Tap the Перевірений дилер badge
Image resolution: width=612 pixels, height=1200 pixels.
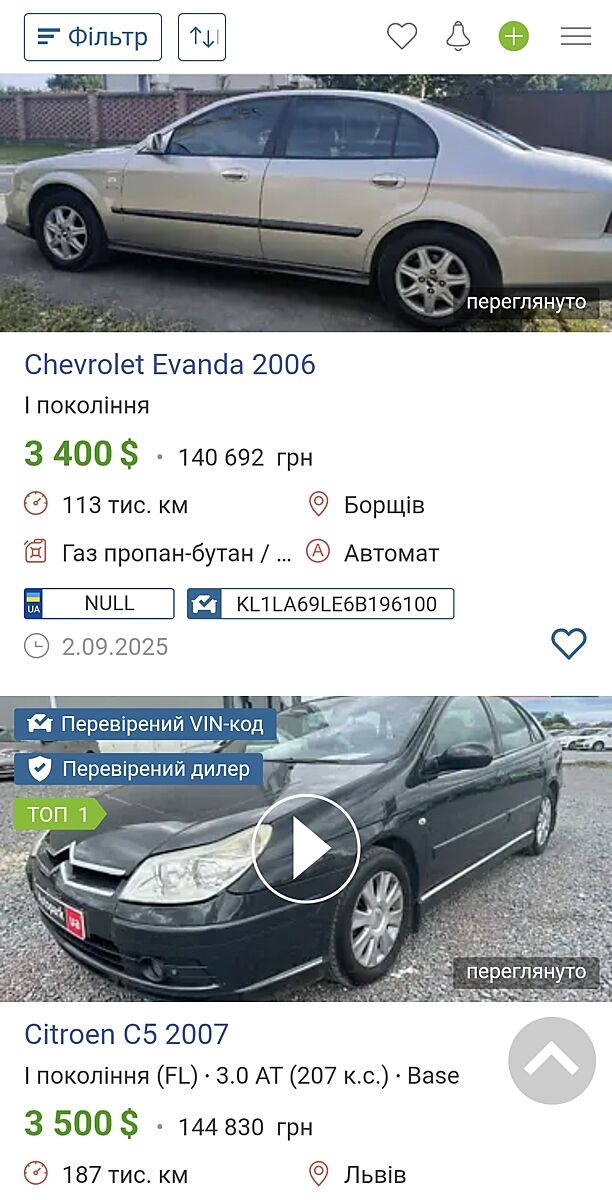pyautogui.click(x=139, y=769)
